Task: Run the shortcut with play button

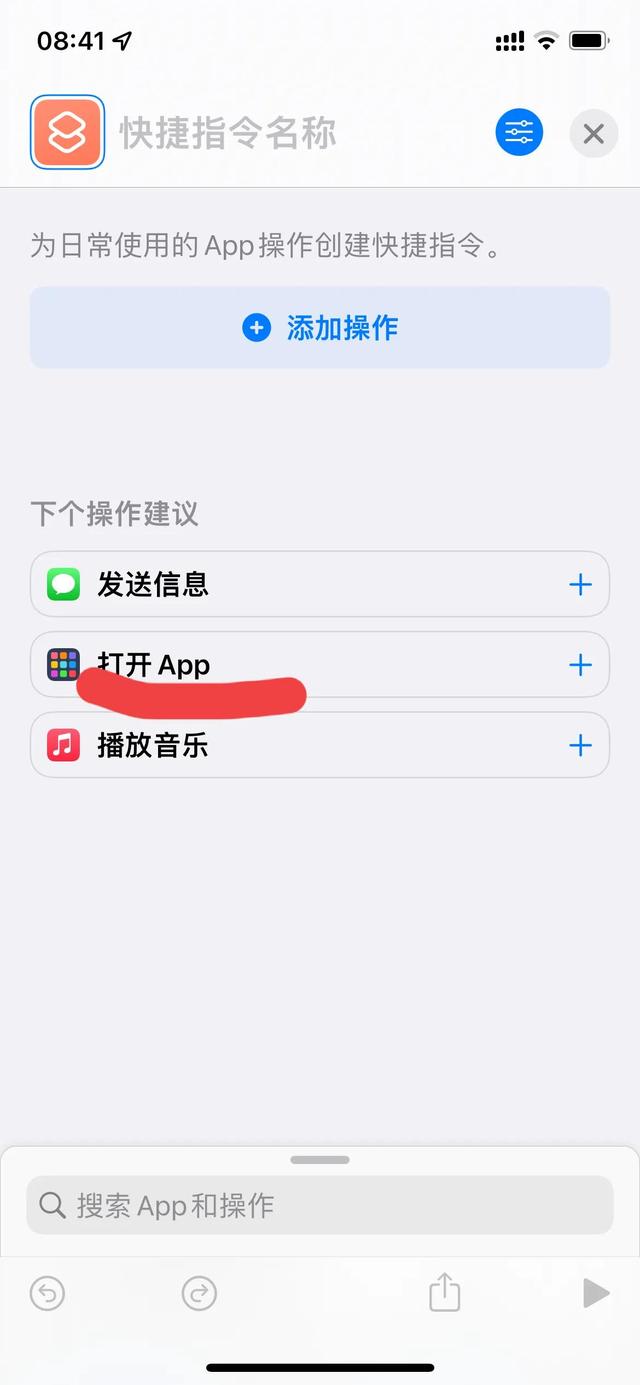Action: click(x=596, y=1294)
